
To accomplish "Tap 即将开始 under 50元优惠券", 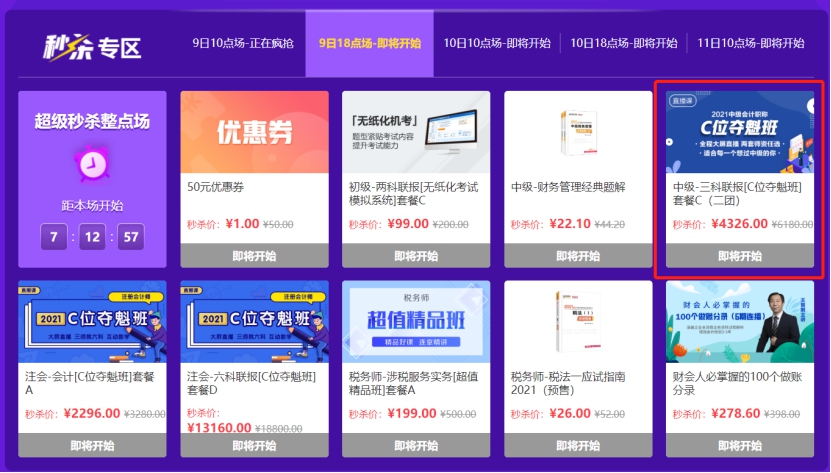I will (x=255, y=256).
